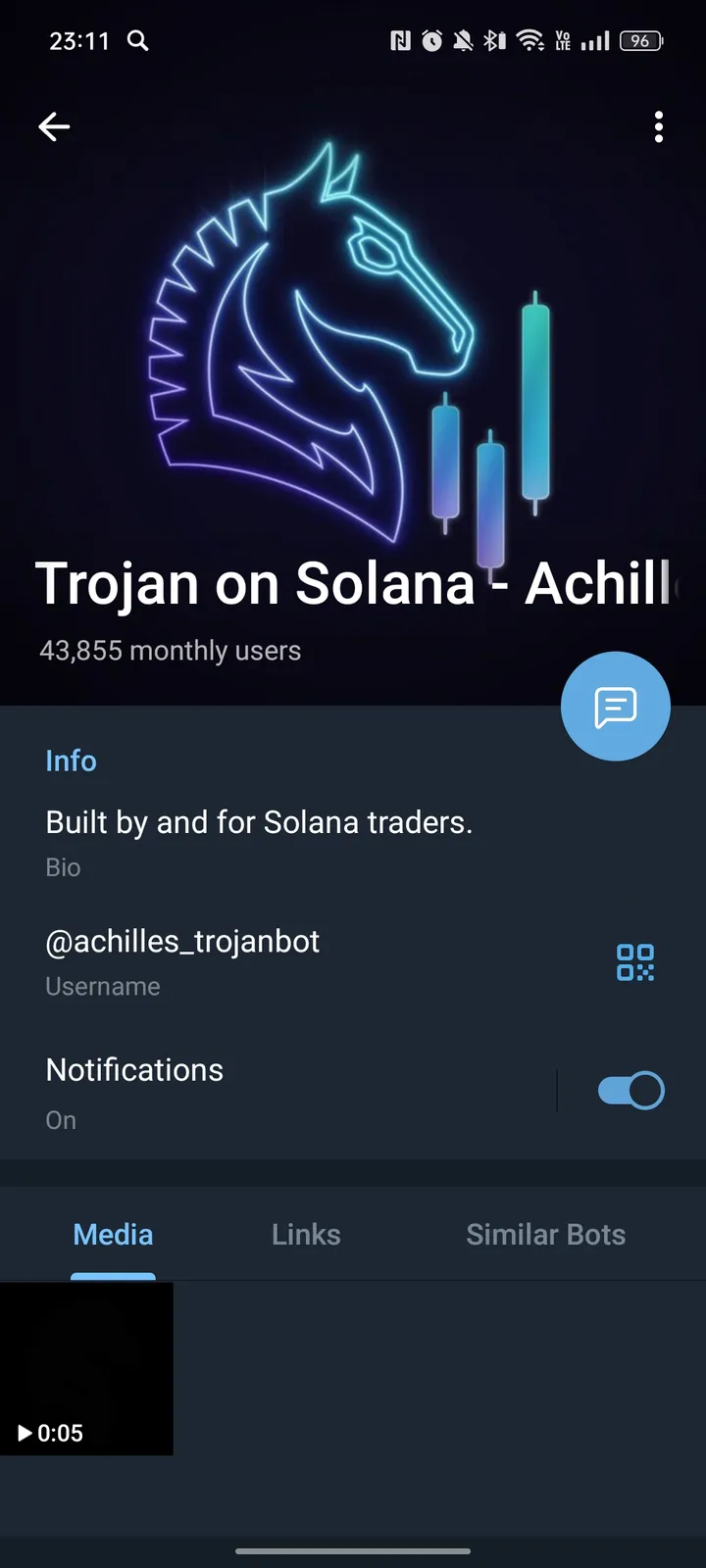The height and width of the screenshot is (1568, 706).
Task: Tap the NFC icon in the status bar
Action: [x=398, y=41]
